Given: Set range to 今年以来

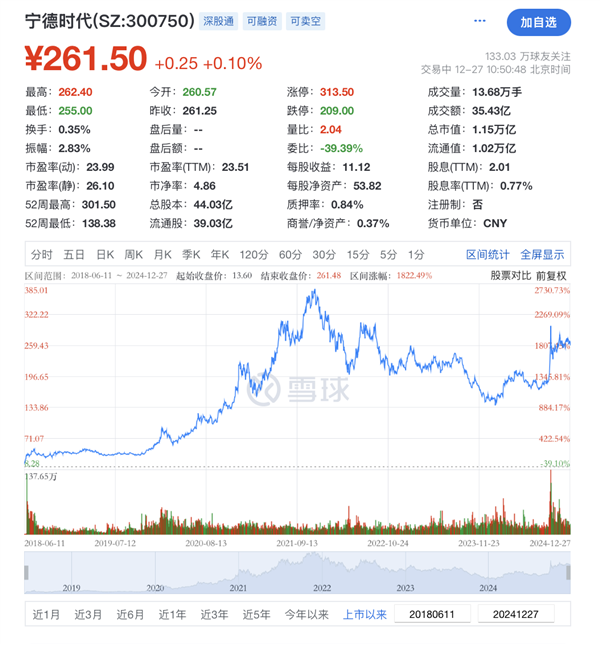Looking at the screenshot, I should (304, 614).
